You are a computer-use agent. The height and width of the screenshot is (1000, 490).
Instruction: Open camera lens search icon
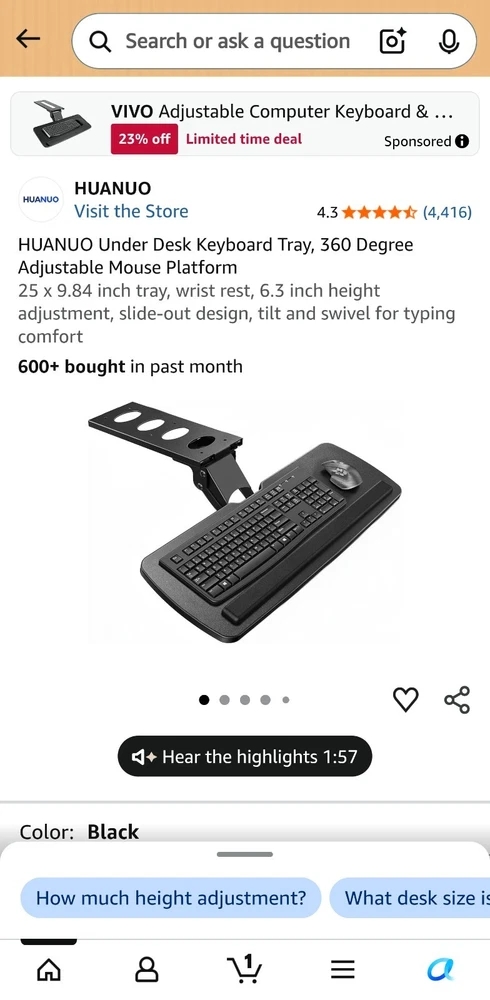(393, 41)
